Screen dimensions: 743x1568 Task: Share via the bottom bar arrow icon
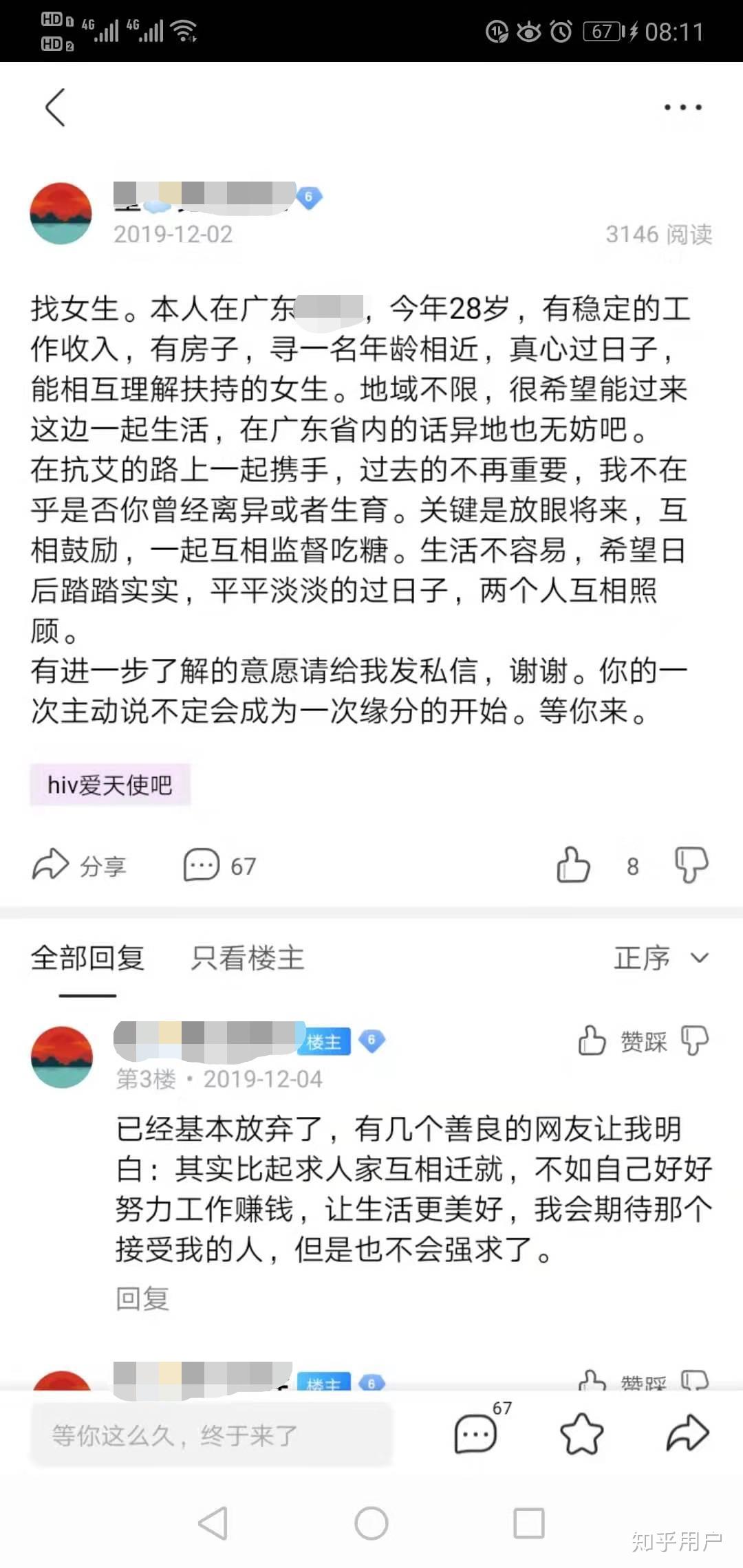click(687, 1434)
